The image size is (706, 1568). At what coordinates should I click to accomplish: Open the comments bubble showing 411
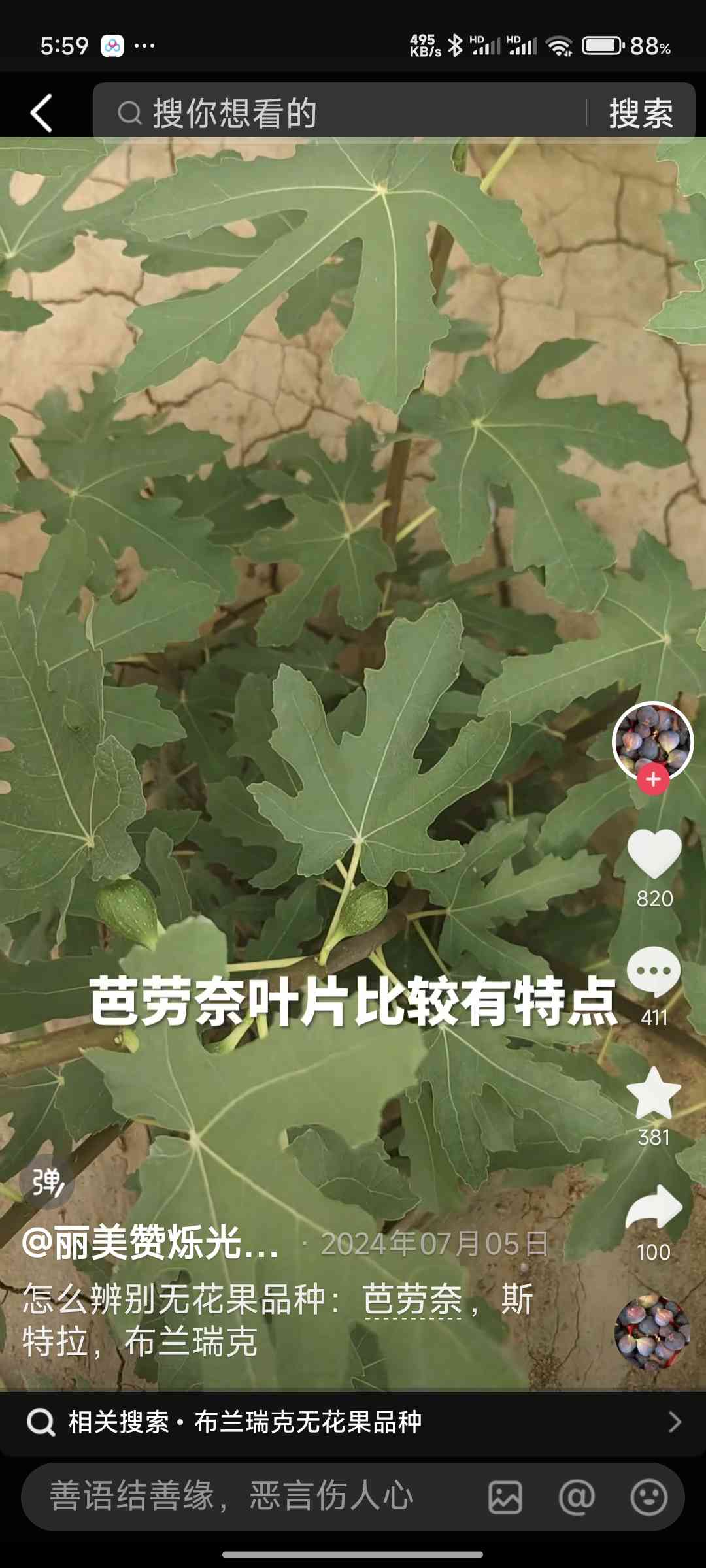tap(654, 972)
